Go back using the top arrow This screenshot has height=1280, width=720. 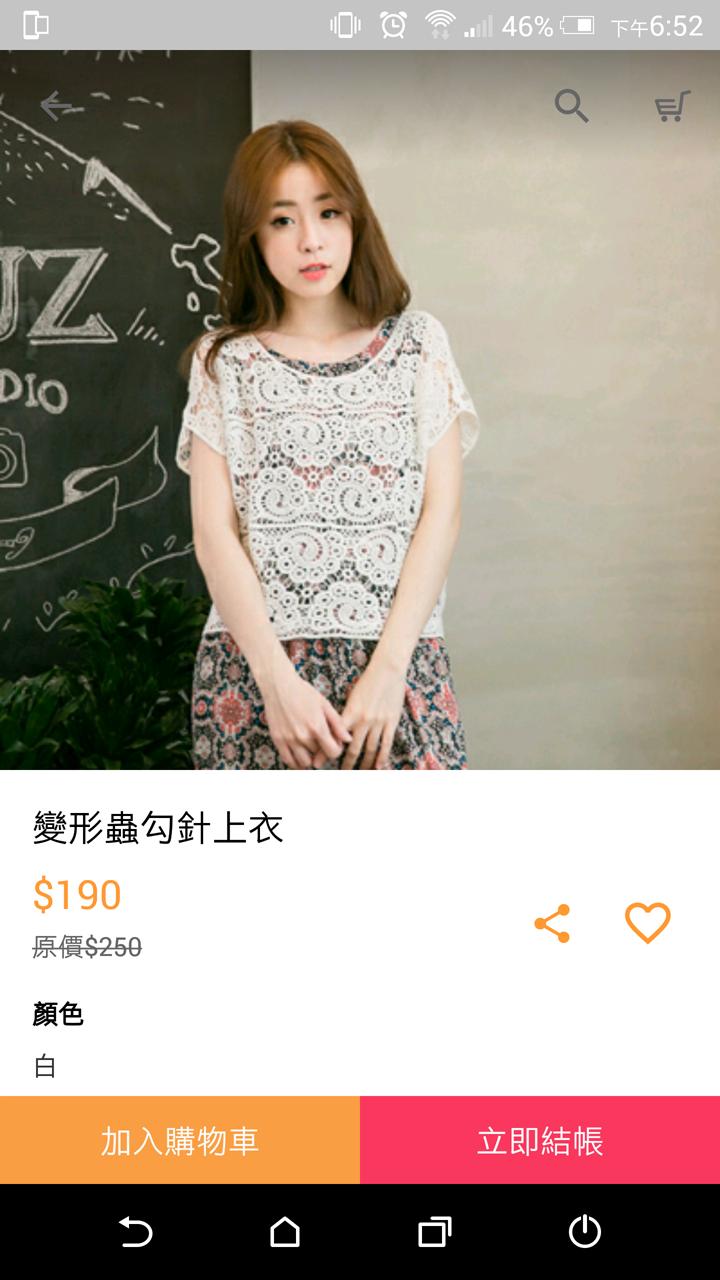click(x=56, y=105)
